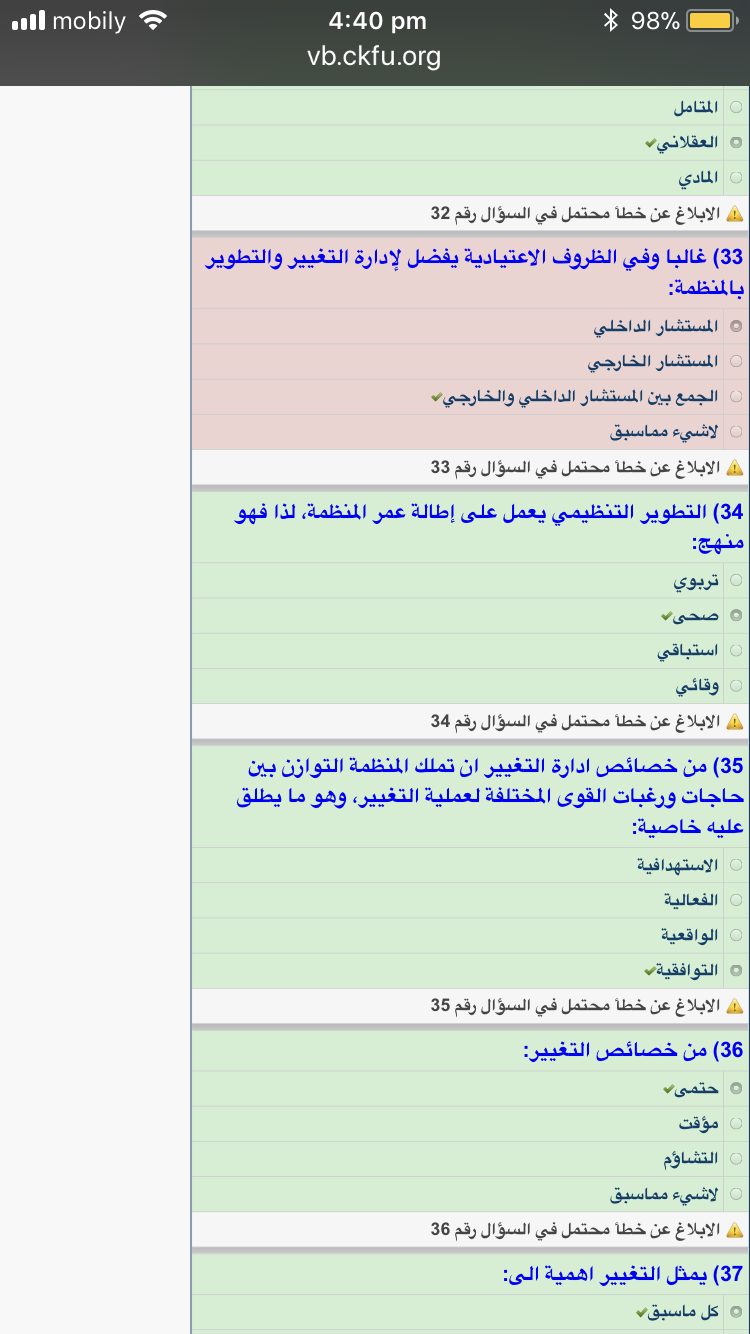Select الجمع بين المستشار الداخلي والخارجي
Viewport: 750px width, 1334px height.
[737, 397]
